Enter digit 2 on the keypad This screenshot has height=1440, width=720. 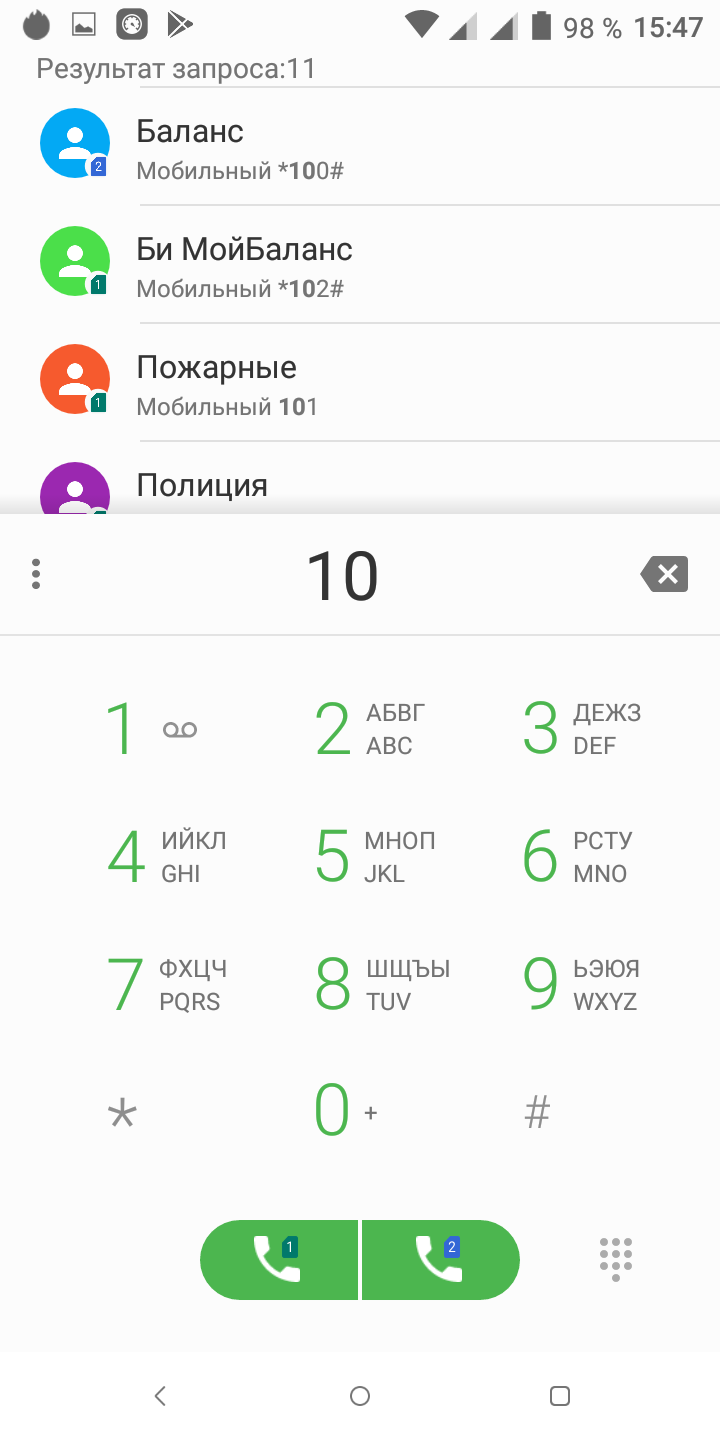click(362, 728)
